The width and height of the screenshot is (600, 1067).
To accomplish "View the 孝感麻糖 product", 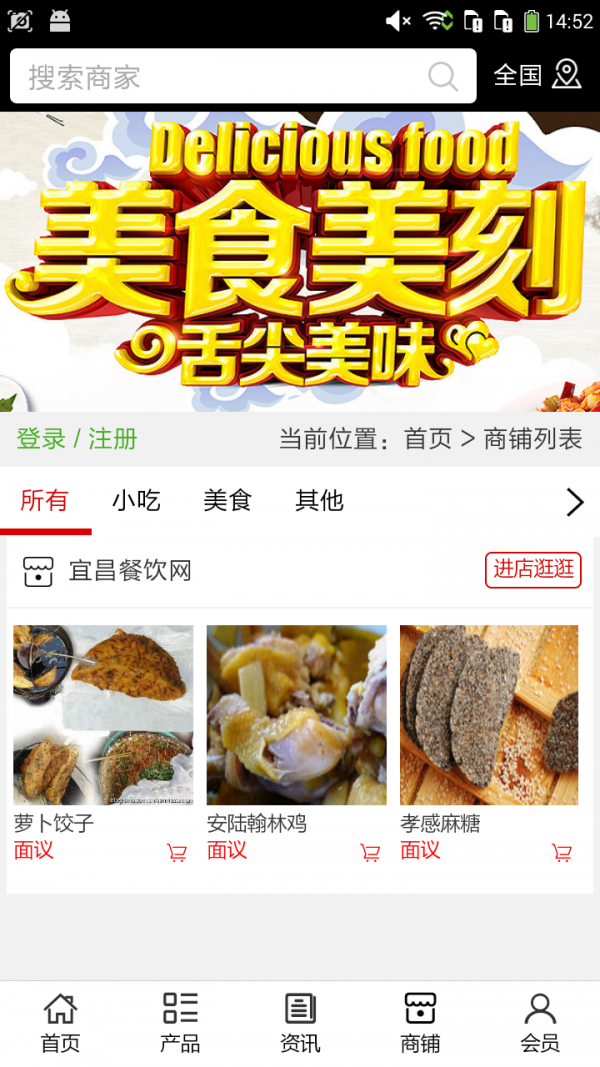I will (x=489, y=715).
